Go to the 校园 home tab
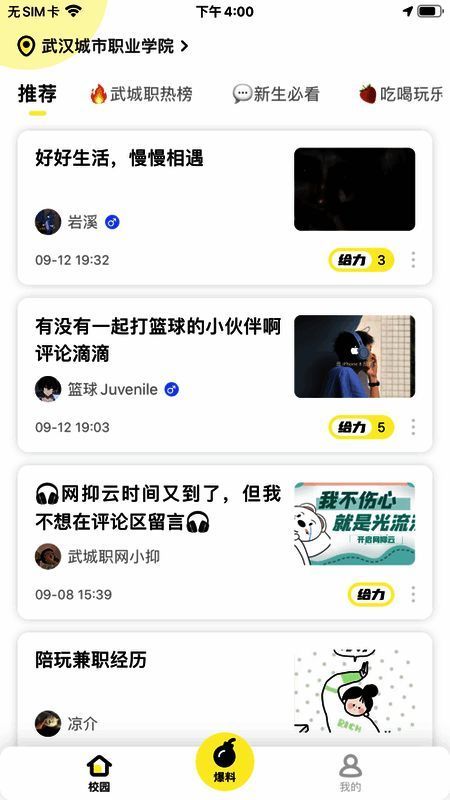Viewport: 450px width, 800px height. tap(99, 773)
